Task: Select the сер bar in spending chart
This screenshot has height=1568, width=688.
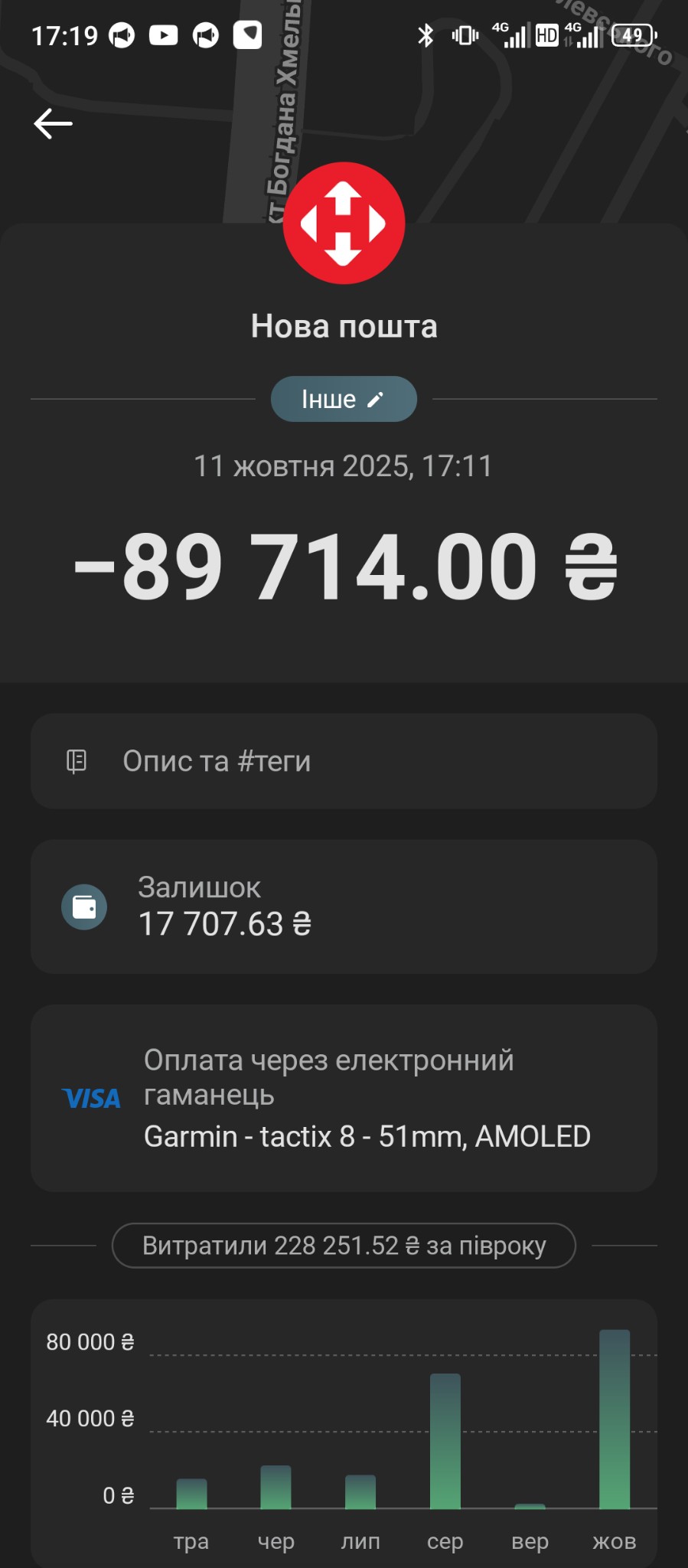Action: click(x=445, y=1441)
